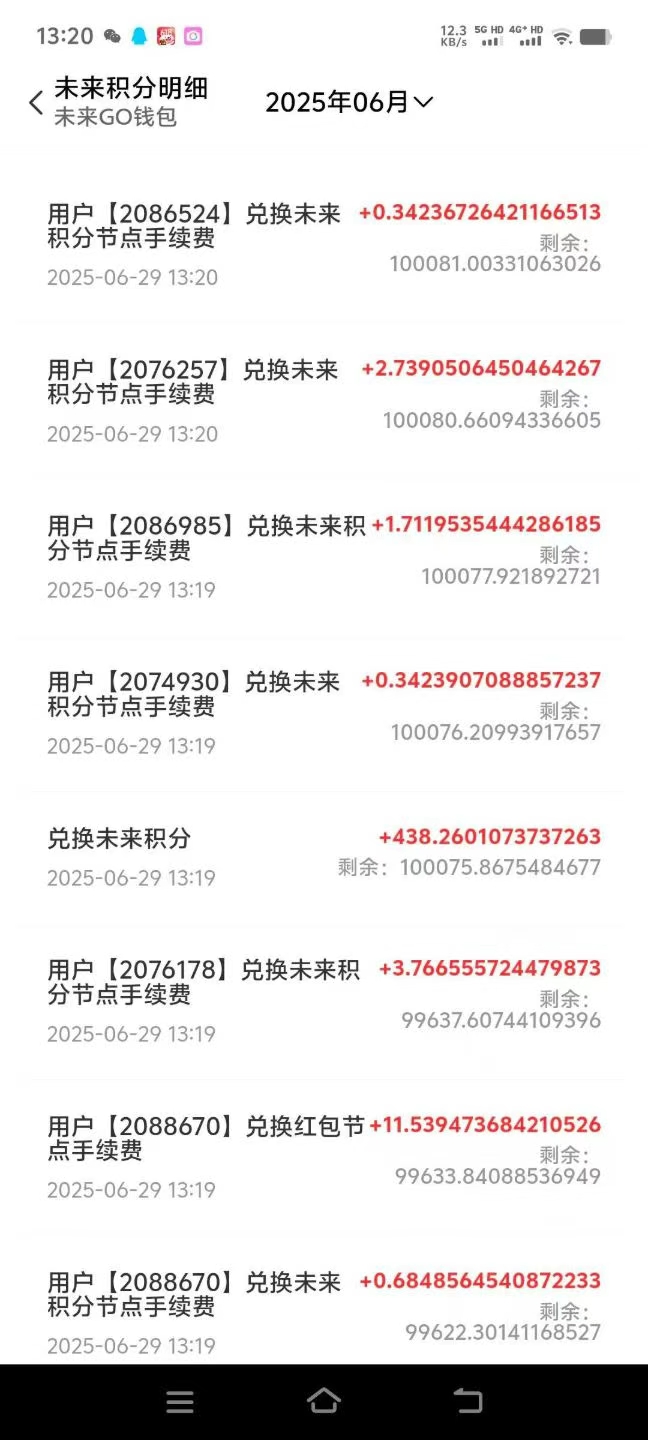The image size is (648, 1440).
Task: Tap the system home button
Action: [324, 1401]
